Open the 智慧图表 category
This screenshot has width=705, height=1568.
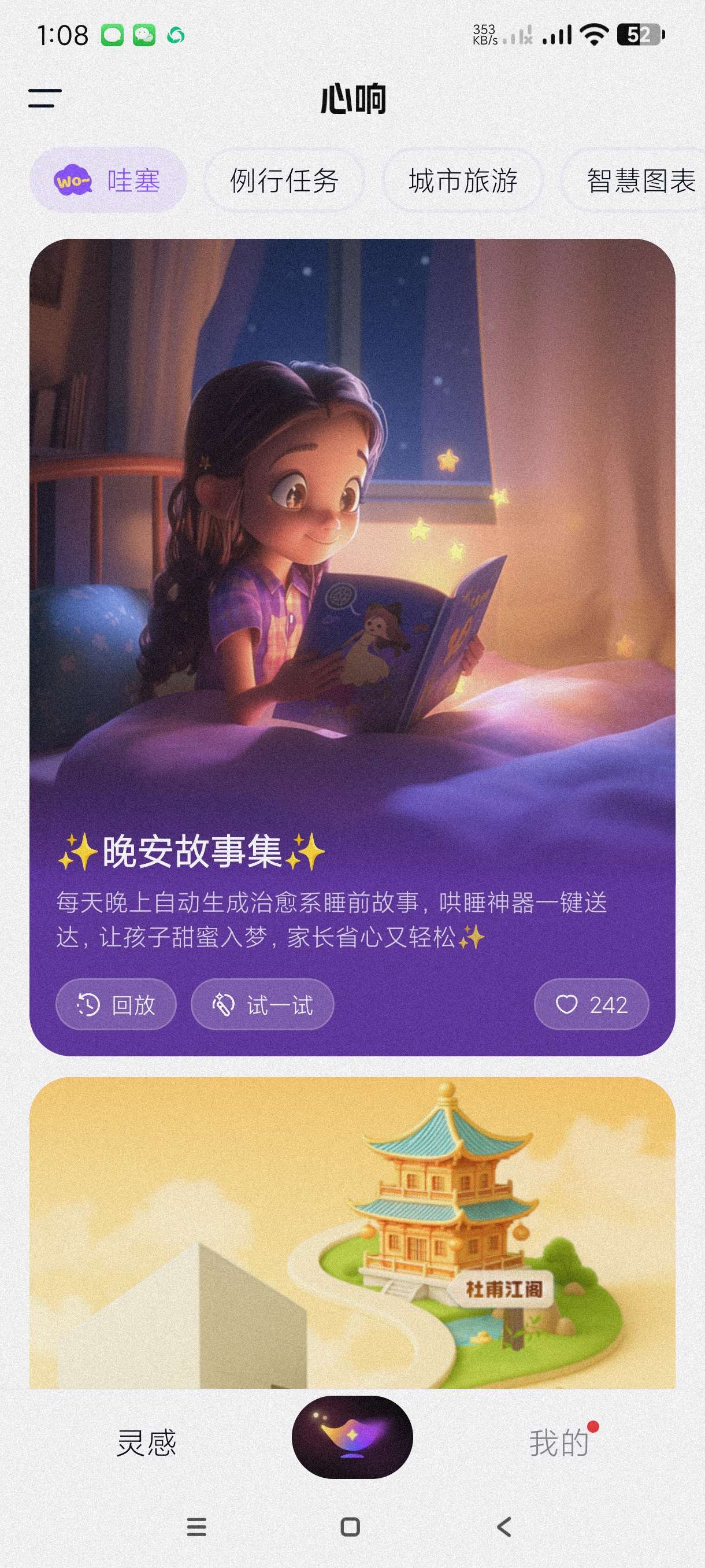(x=640, y=181)
